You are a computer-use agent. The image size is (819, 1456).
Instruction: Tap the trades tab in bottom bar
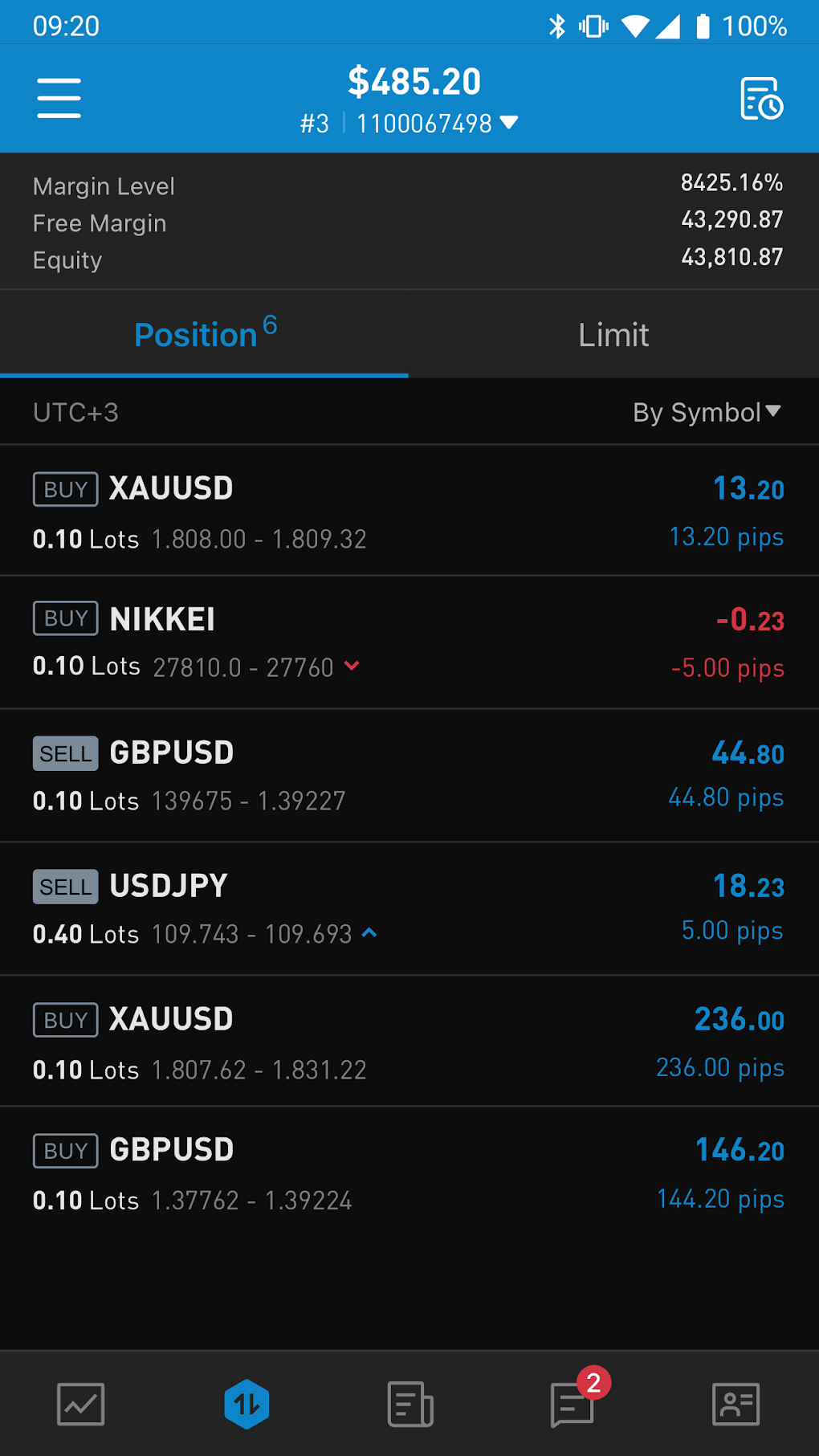click(247, 1405)
